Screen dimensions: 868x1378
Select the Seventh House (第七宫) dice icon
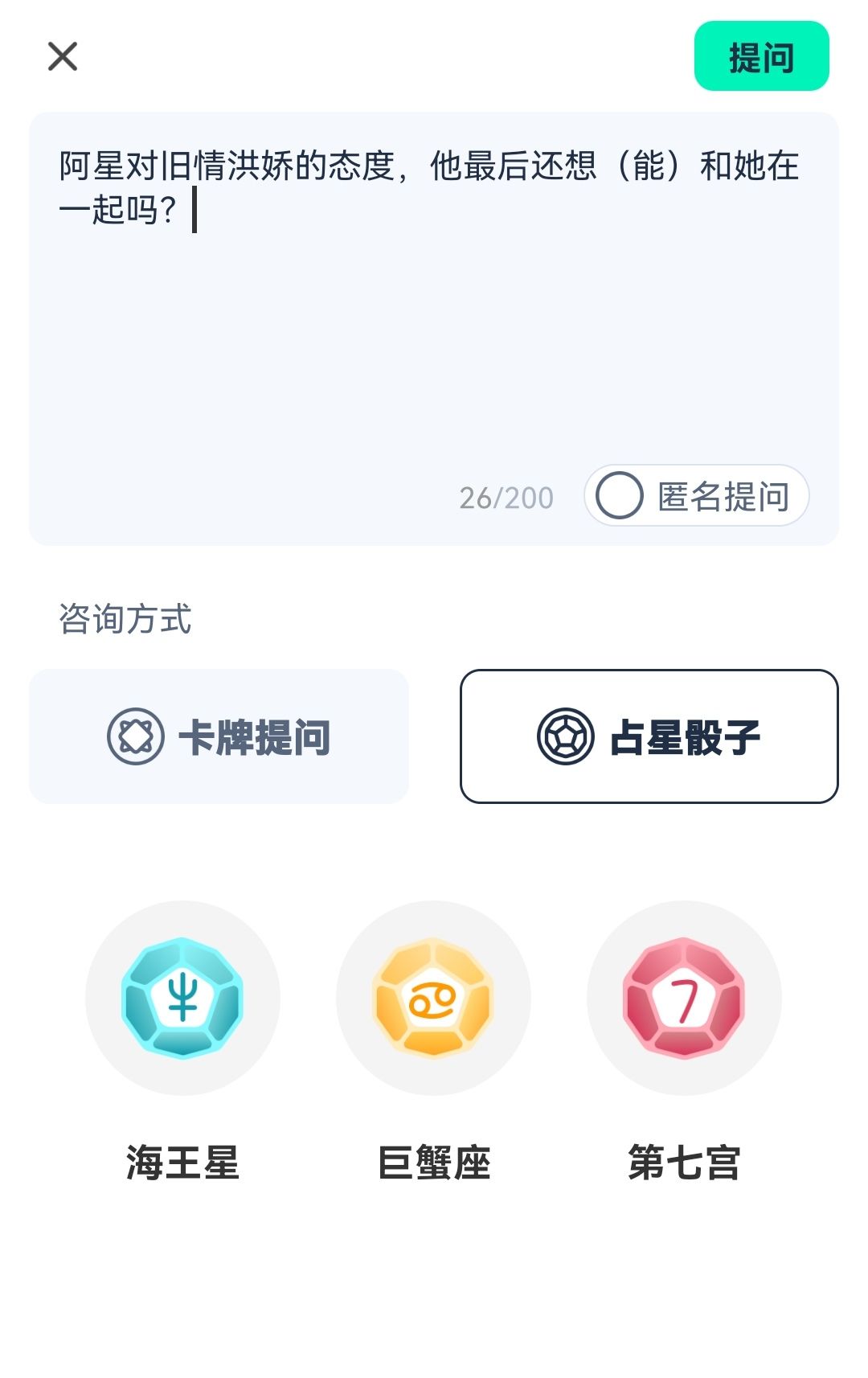[684, 997]
